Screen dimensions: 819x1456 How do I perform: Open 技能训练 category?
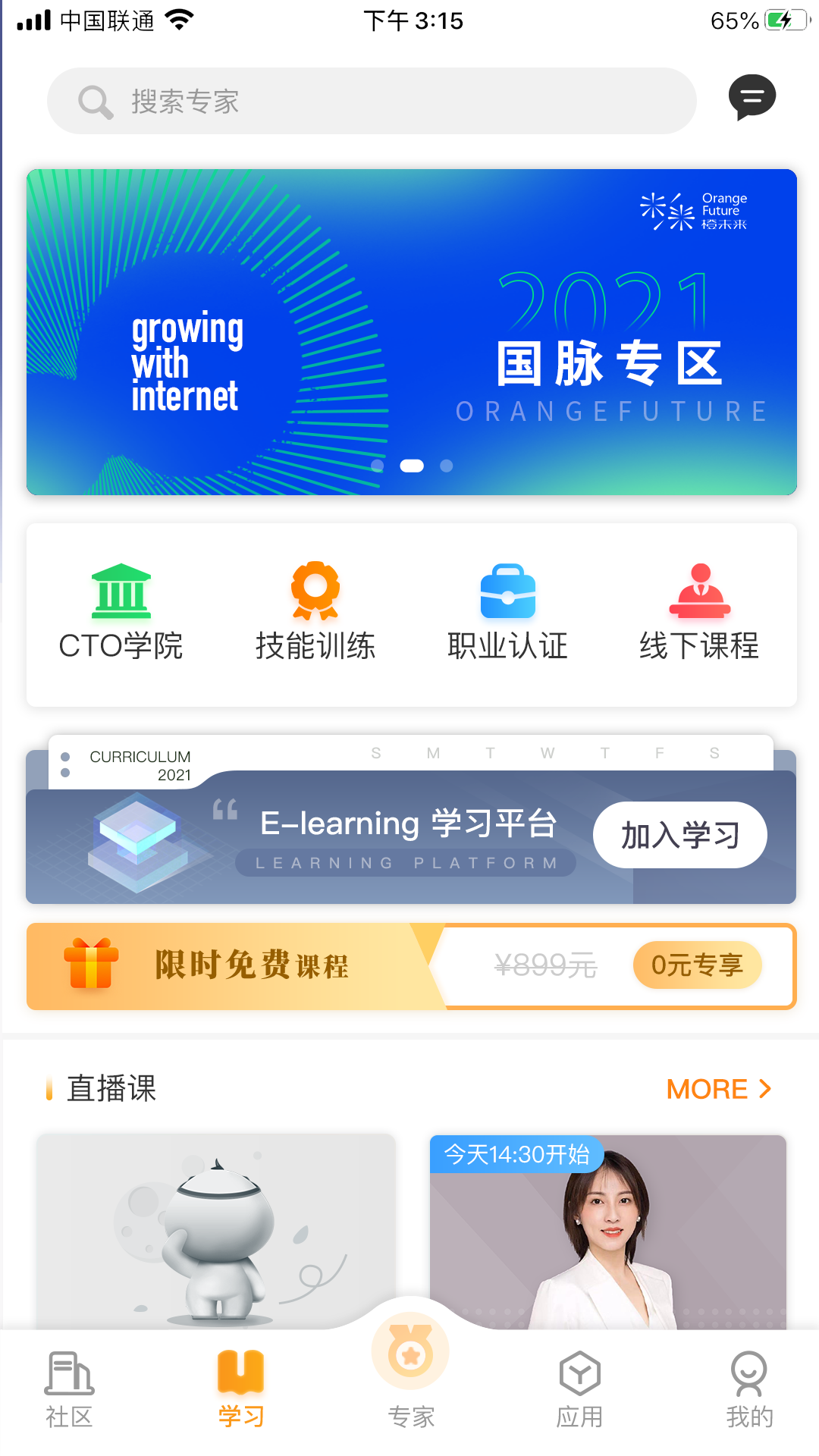point(315,613)
